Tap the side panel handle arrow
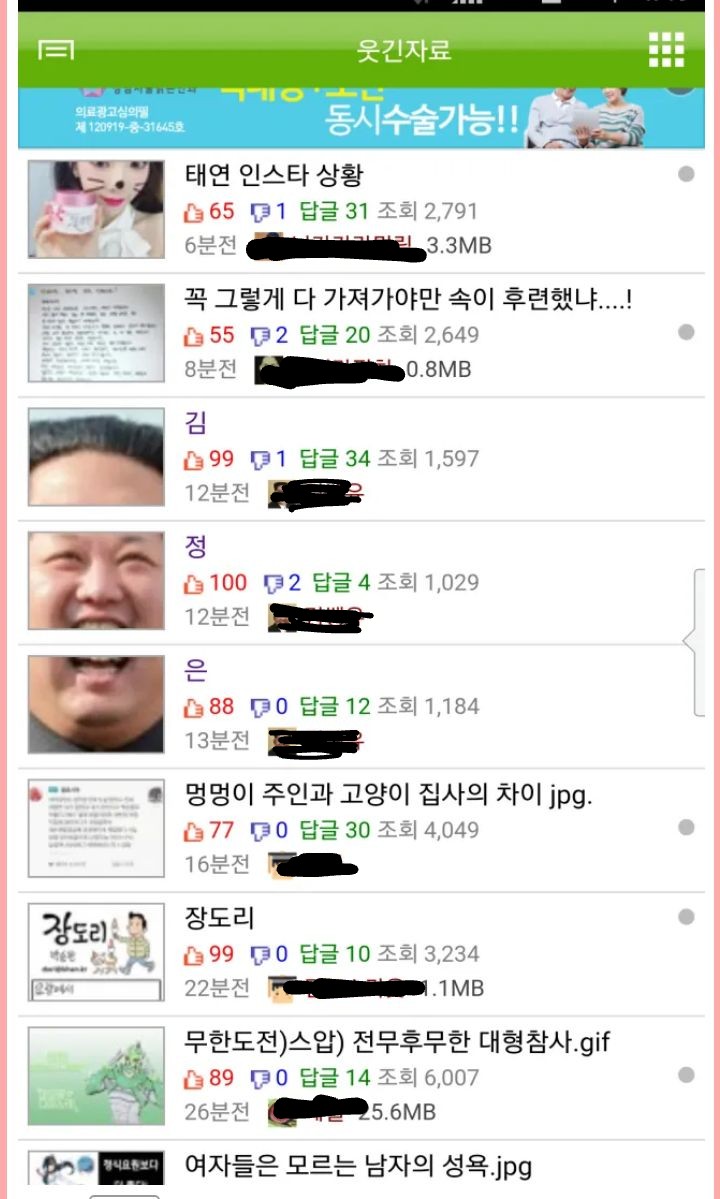Screen dimensions: 720x1199 700,640
